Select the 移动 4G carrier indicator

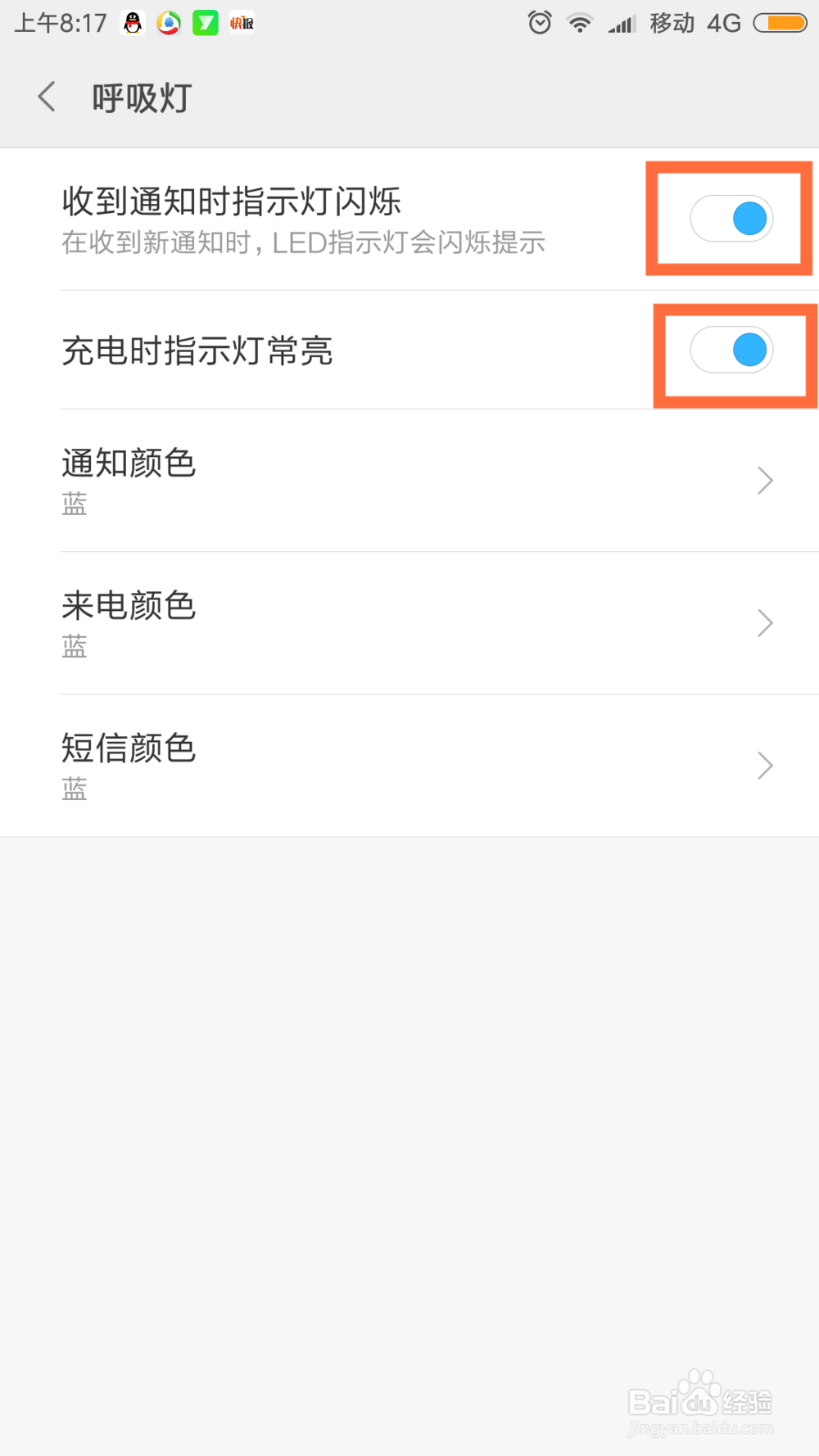point(696,22)
